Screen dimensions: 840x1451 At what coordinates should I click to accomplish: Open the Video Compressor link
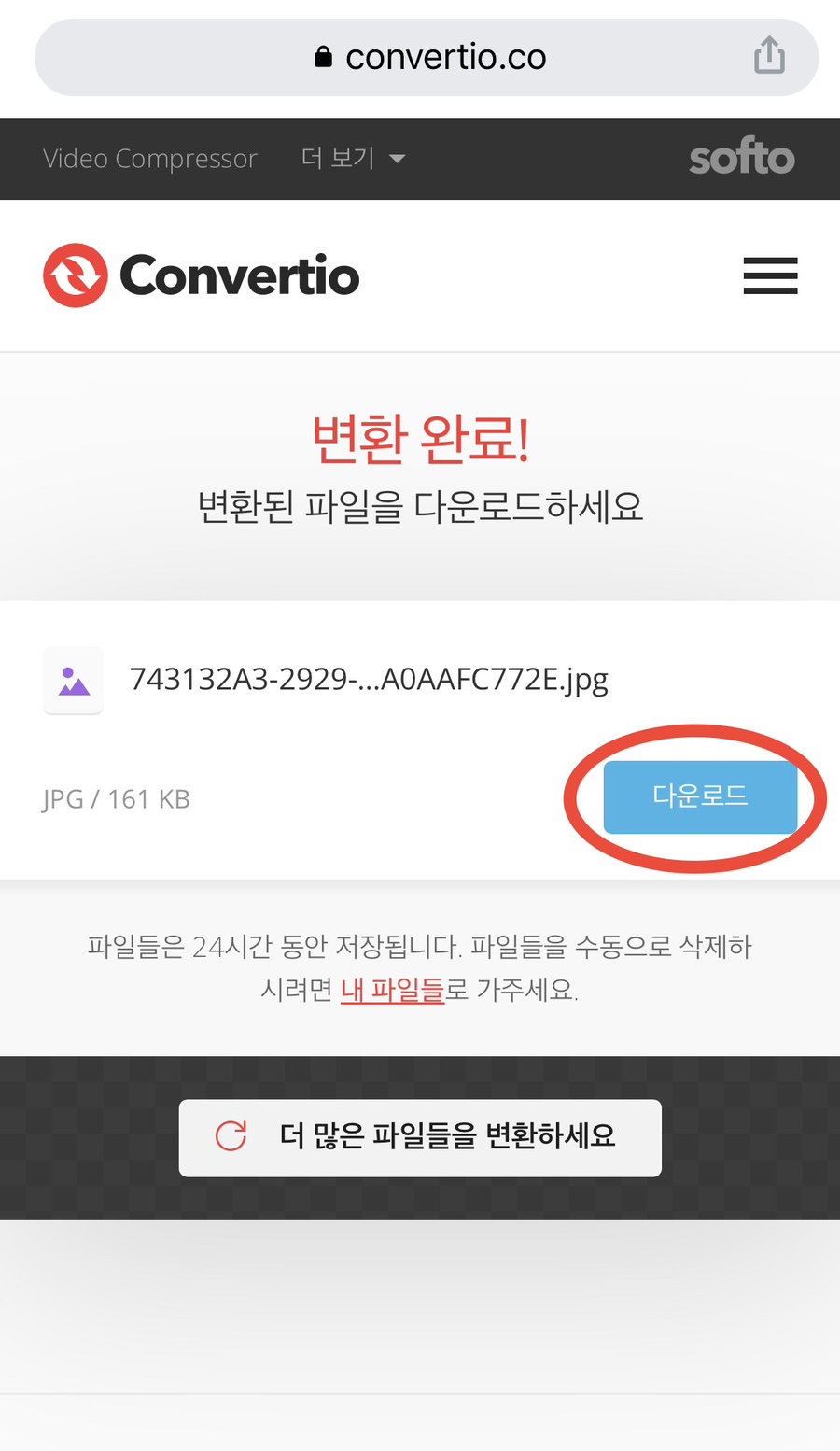[x=150, y=159]
